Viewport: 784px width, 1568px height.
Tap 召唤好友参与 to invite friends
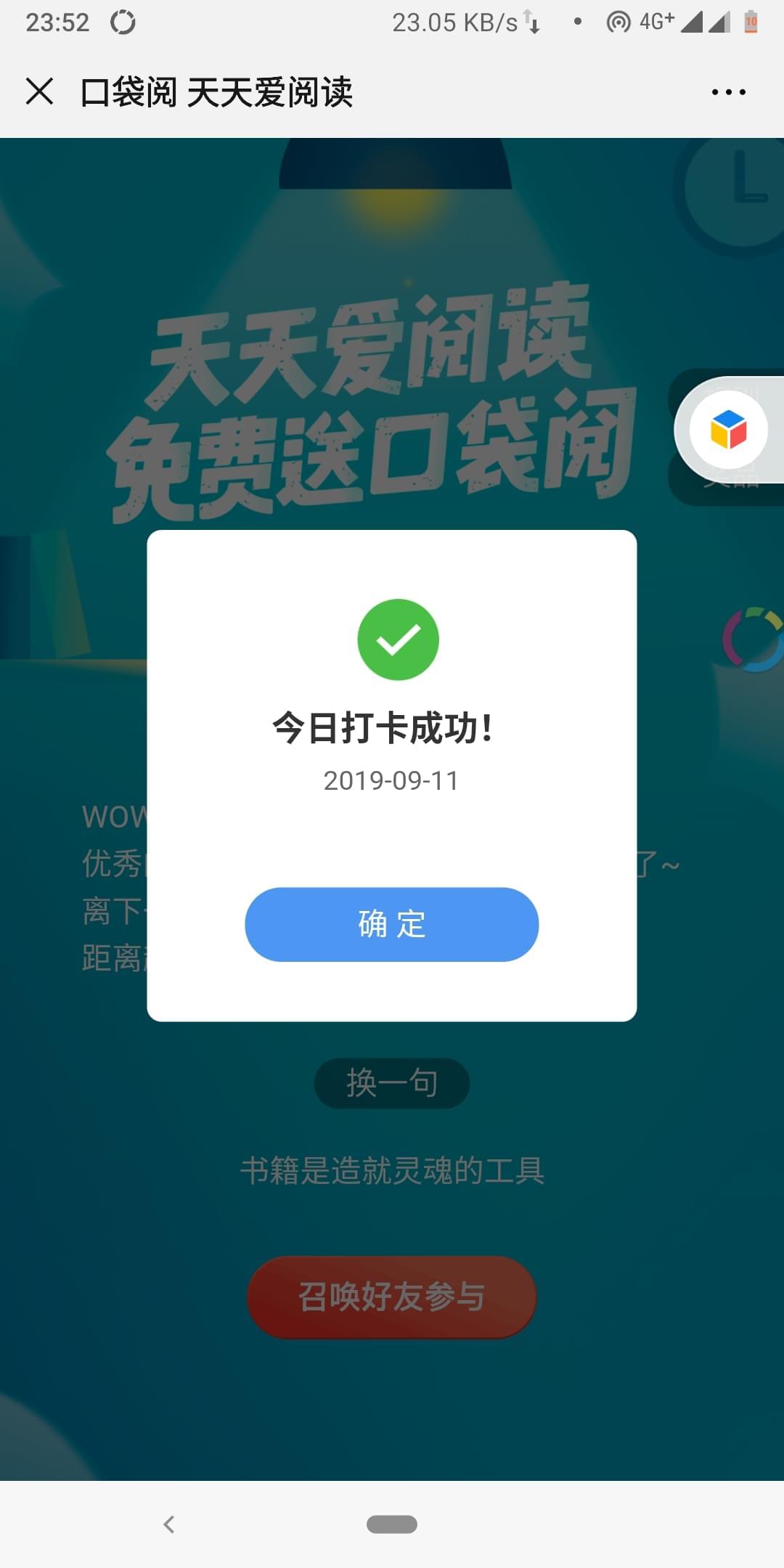click(x=391, y=1297)
